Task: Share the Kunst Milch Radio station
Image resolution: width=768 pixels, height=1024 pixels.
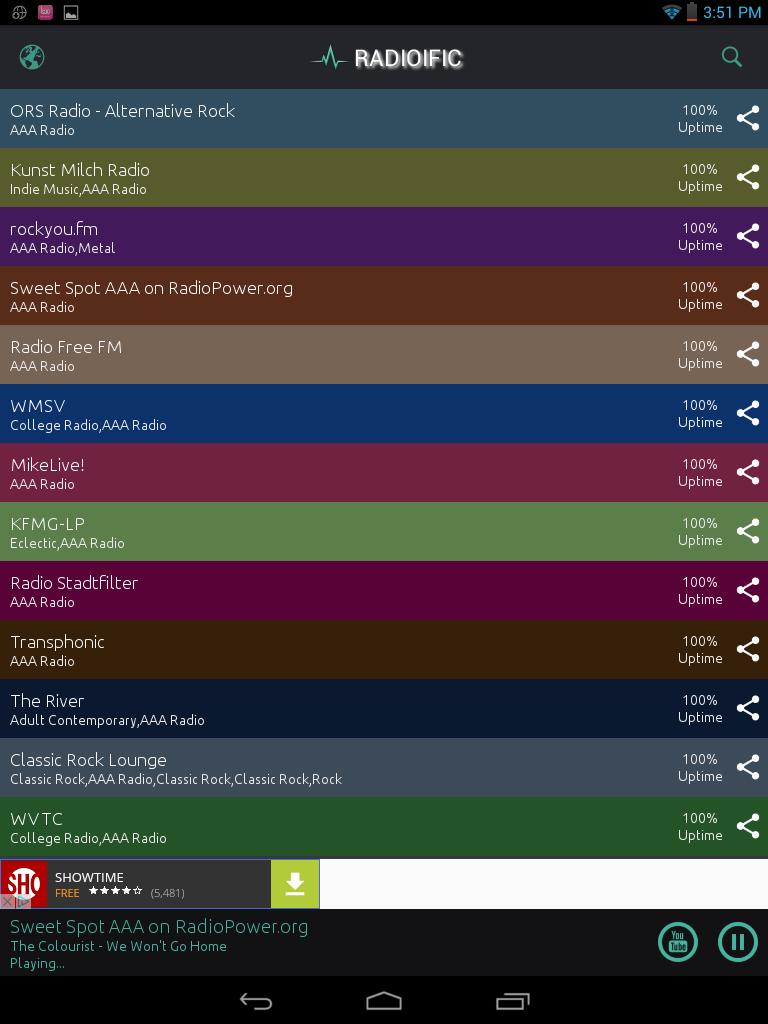Action: pos(747,178)
